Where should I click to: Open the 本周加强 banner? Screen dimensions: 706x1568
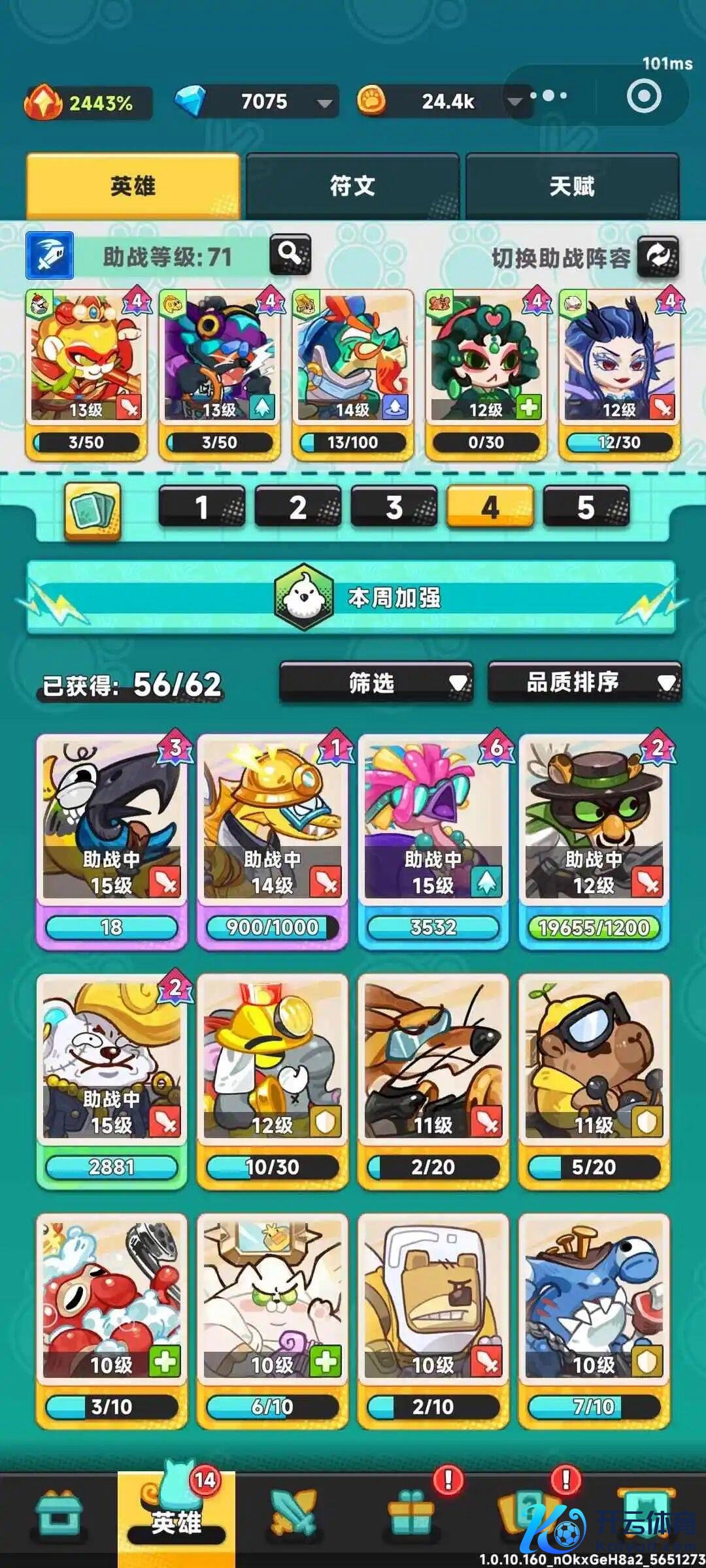coord(352,597)
